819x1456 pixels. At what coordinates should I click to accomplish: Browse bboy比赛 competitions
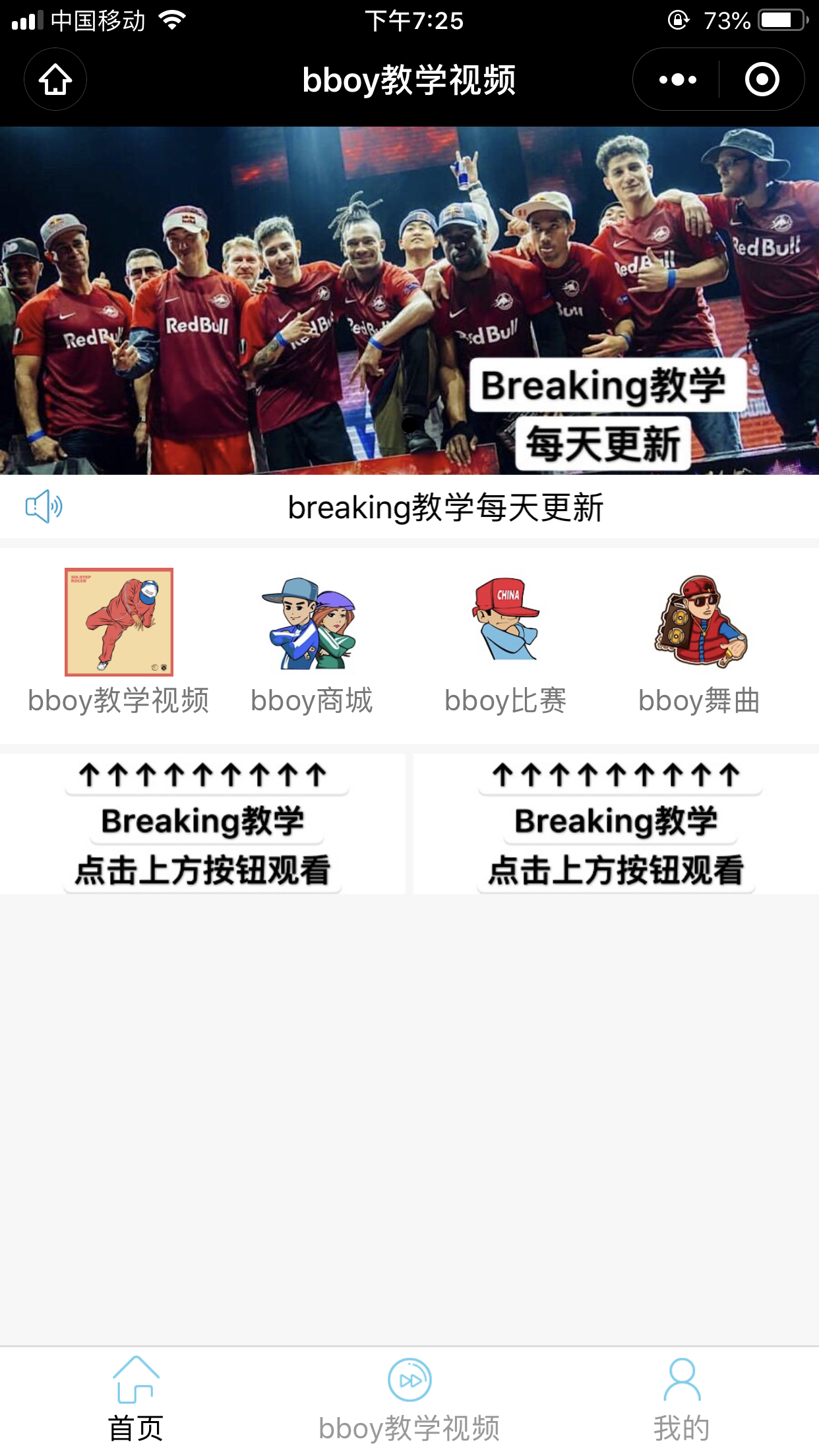pyautogui.click(x=505, y=622)
